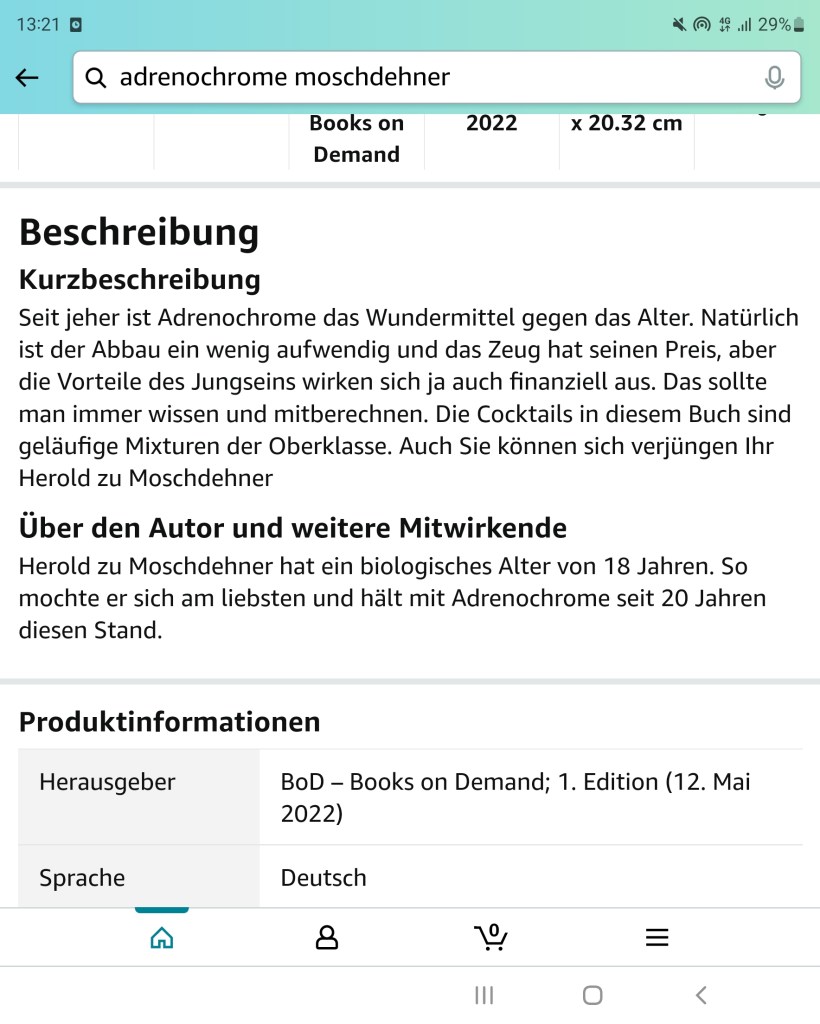Open the account profile tab

click(x=327, y=937)
